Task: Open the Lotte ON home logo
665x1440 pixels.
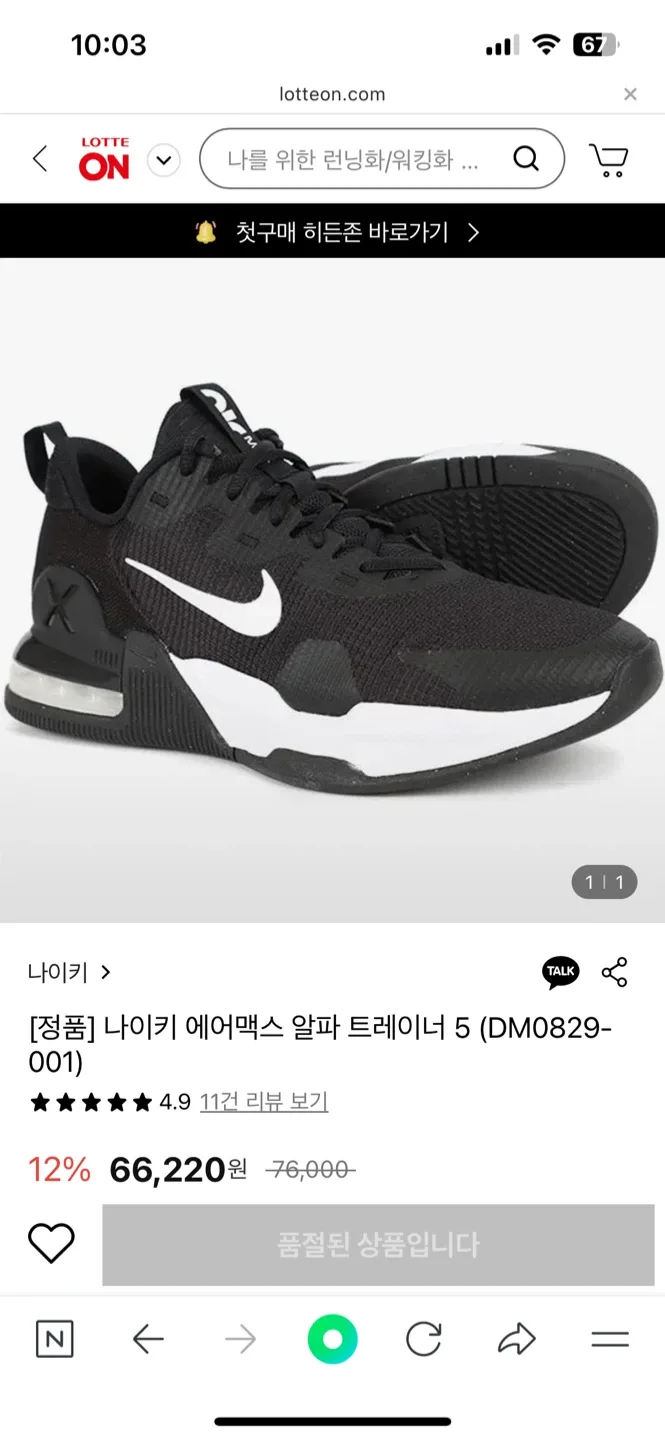Action: [x=104, y=159]
